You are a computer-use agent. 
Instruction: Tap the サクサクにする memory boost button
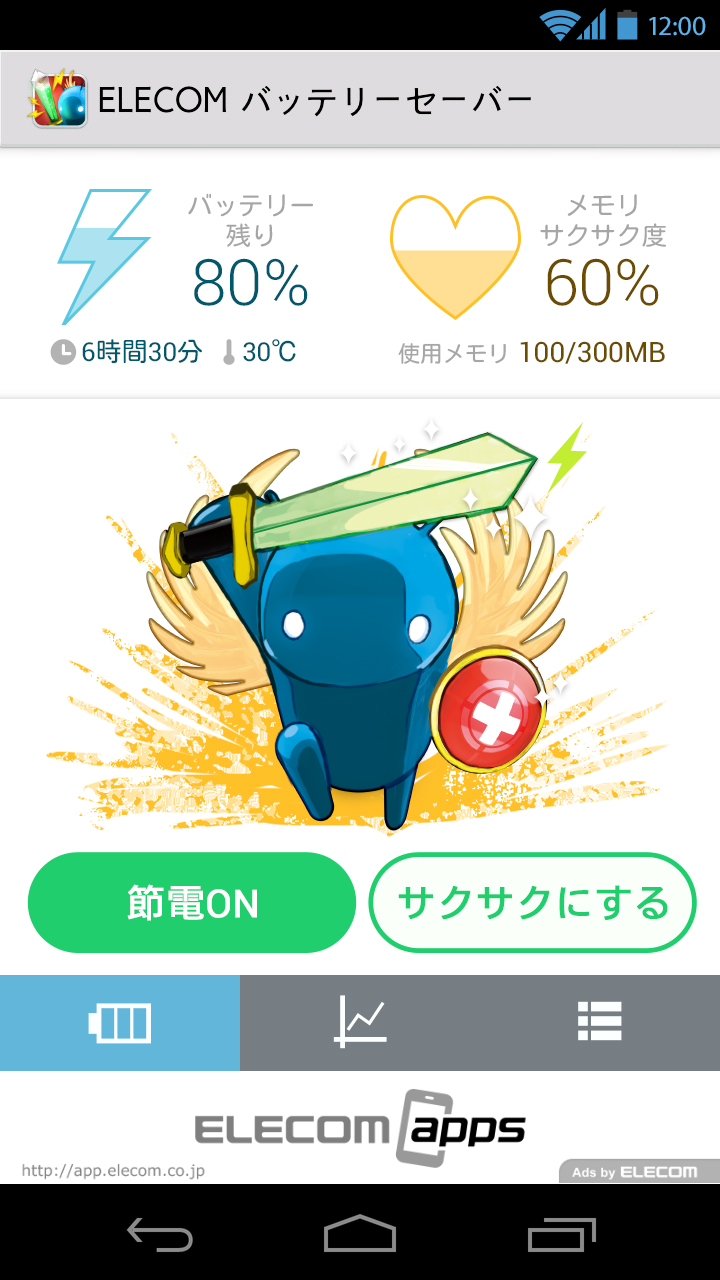(x=532, y=903)
